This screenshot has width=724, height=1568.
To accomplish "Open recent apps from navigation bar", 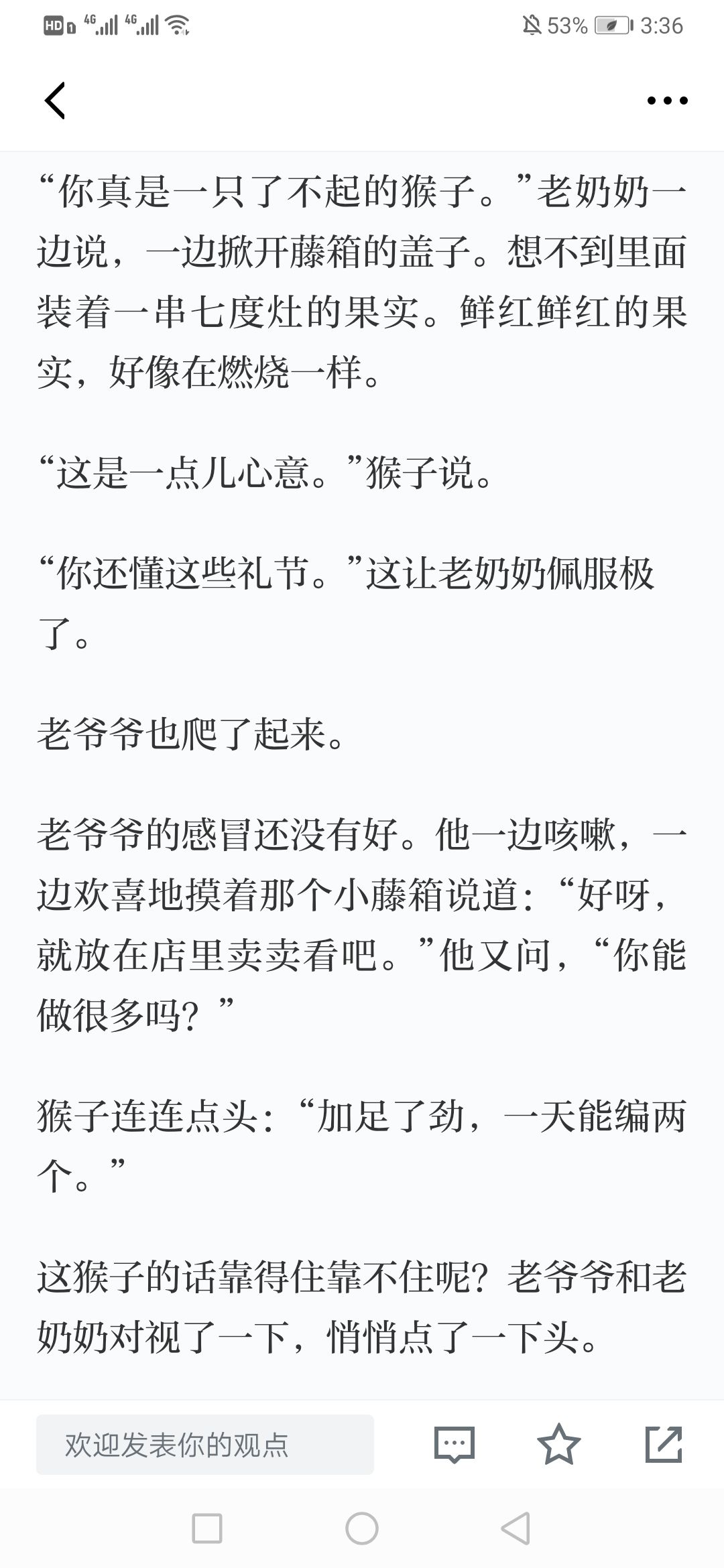I will (x=207, y=1528).
